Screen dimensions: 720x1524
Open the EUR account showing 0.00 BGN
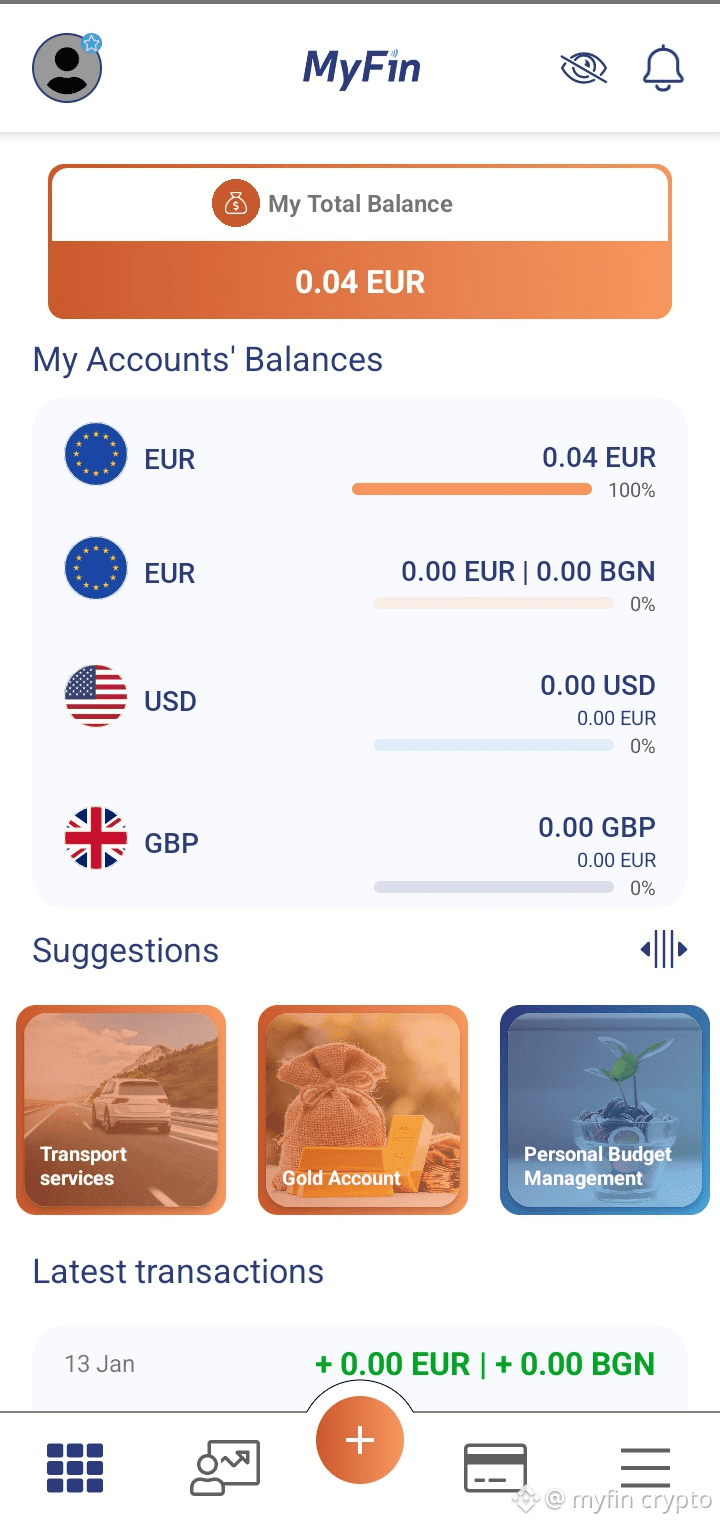(x=360, y=574)
